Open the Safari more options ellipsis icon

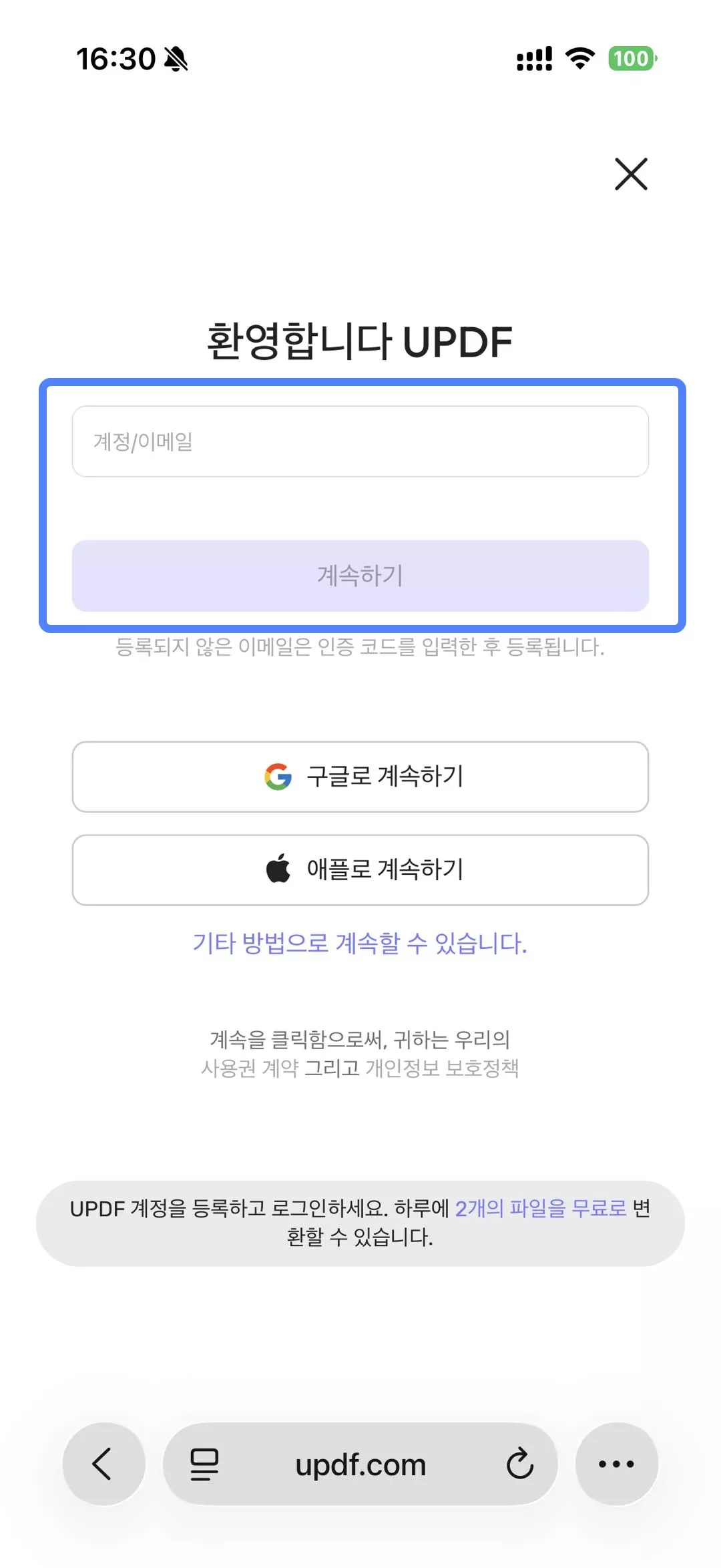[x=616, y=1464]
